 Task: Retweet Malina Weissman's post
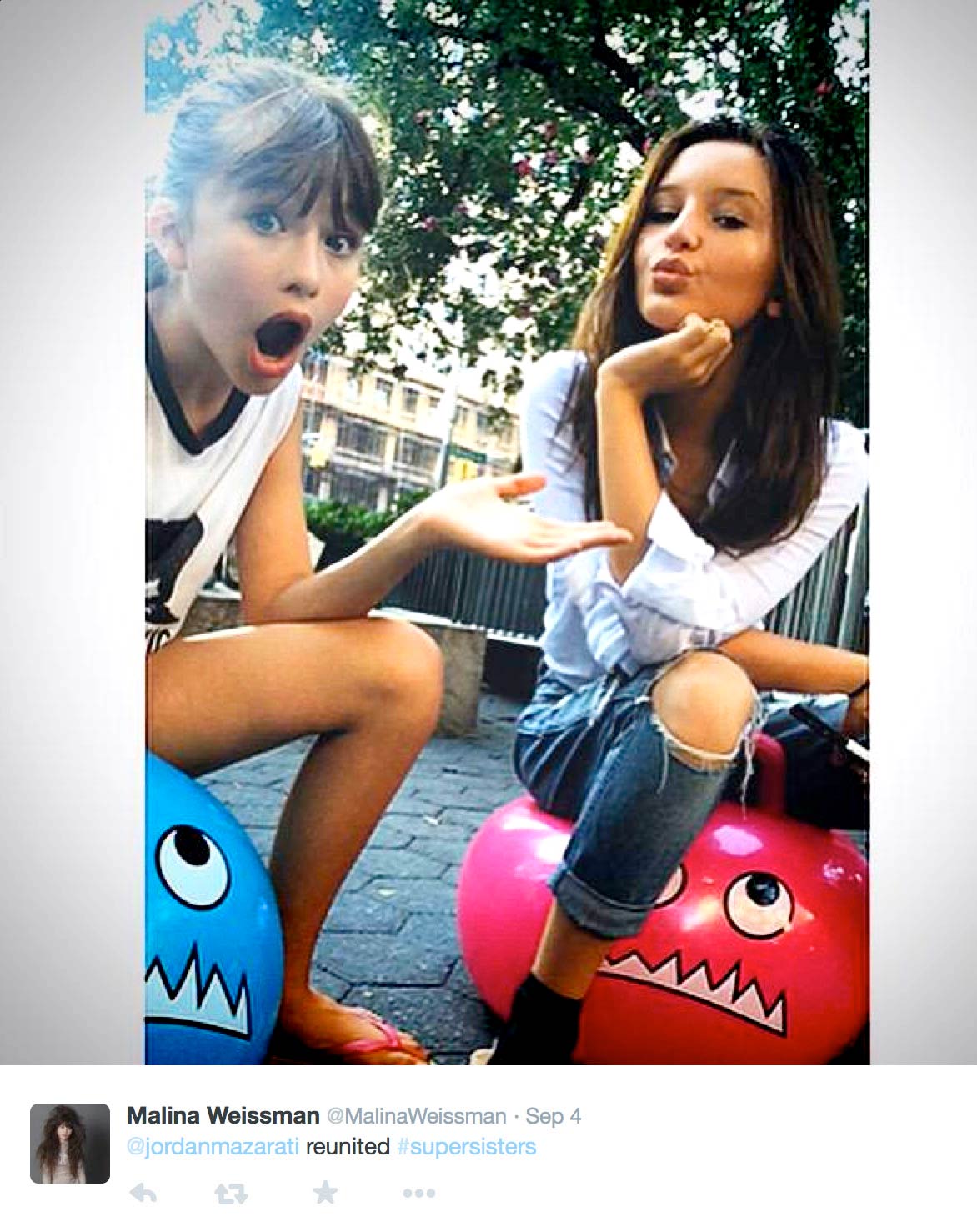tap(231, 1194)
